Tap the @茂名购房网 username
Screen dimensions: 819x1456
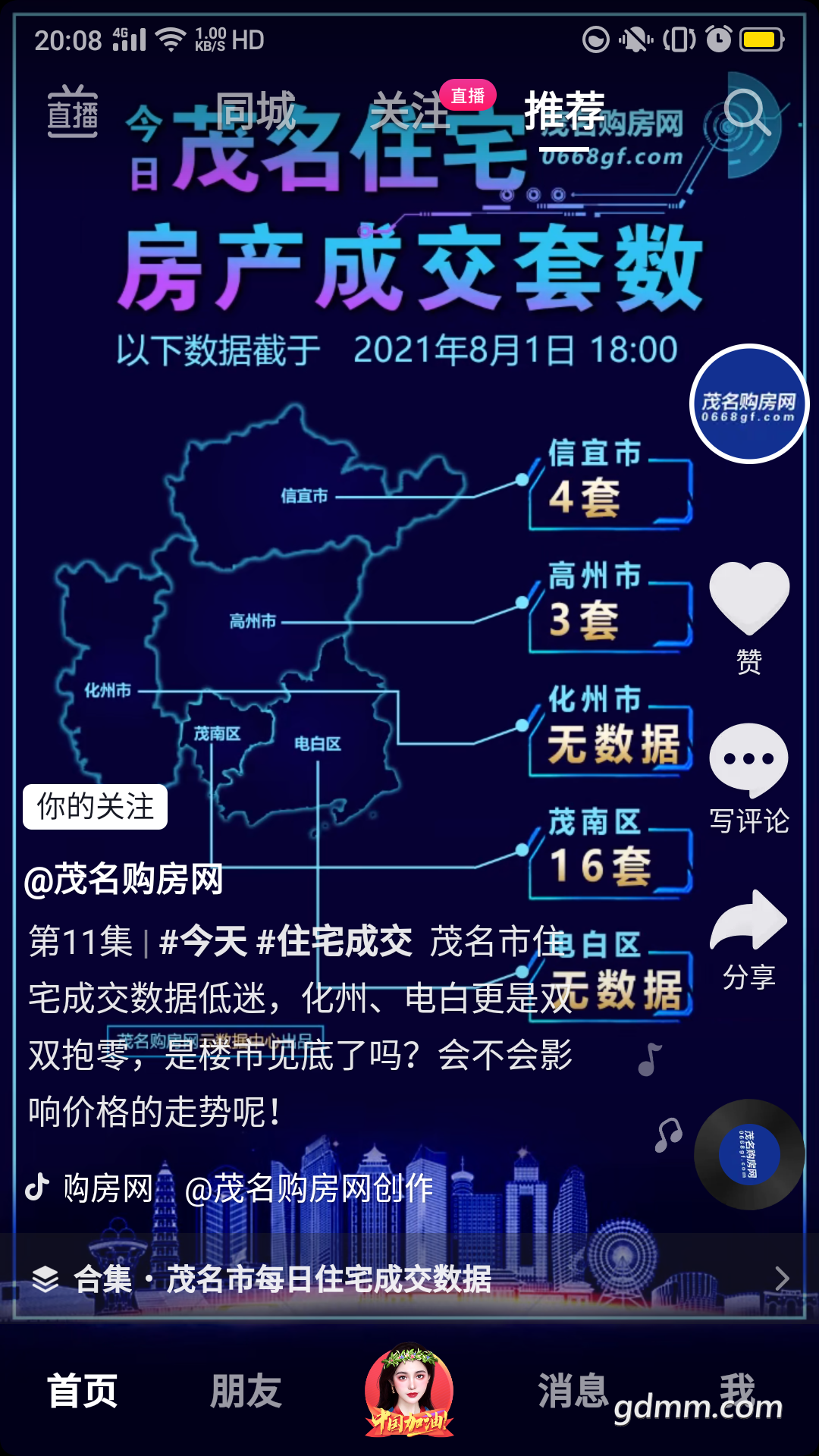coord(124,880)
